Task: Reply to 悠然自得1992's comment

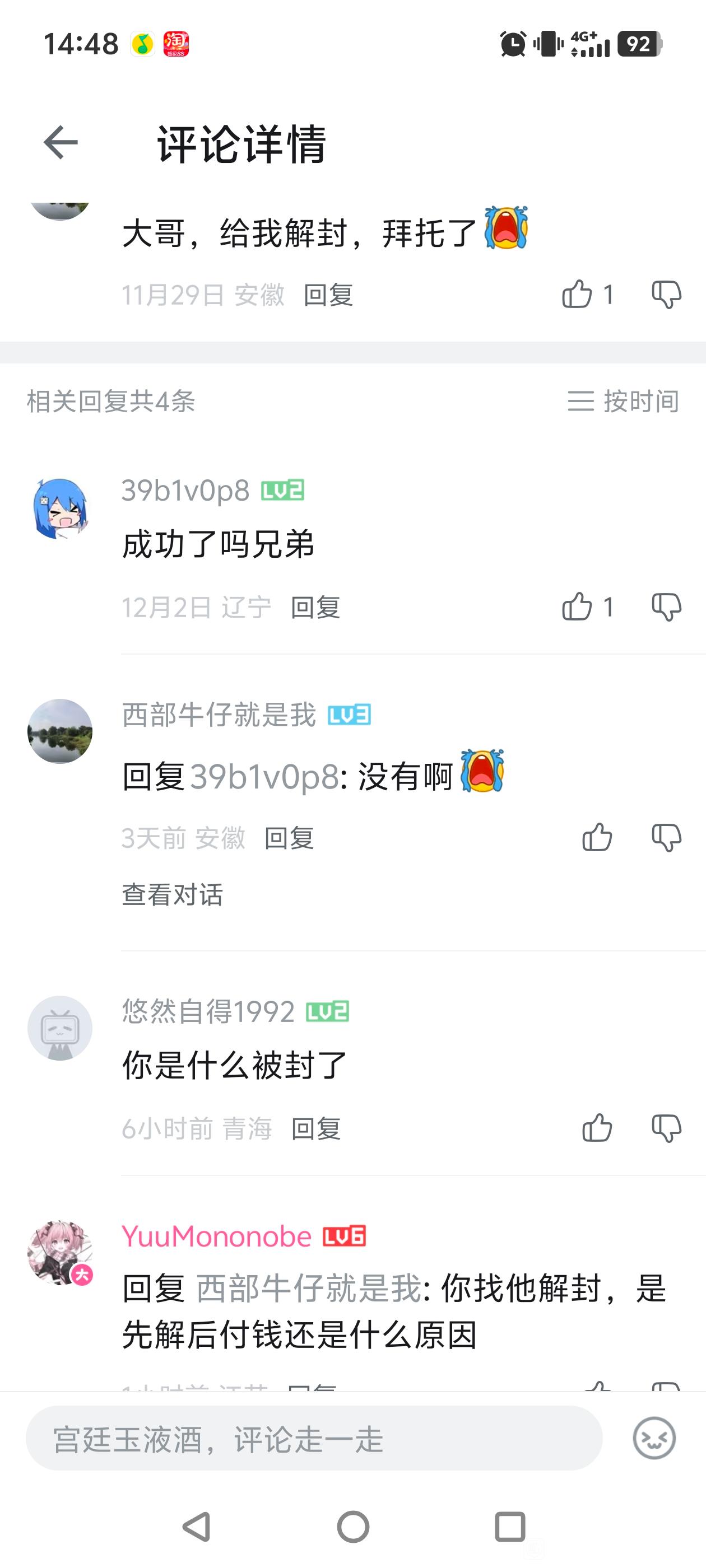Action: tap(315, 1128)
